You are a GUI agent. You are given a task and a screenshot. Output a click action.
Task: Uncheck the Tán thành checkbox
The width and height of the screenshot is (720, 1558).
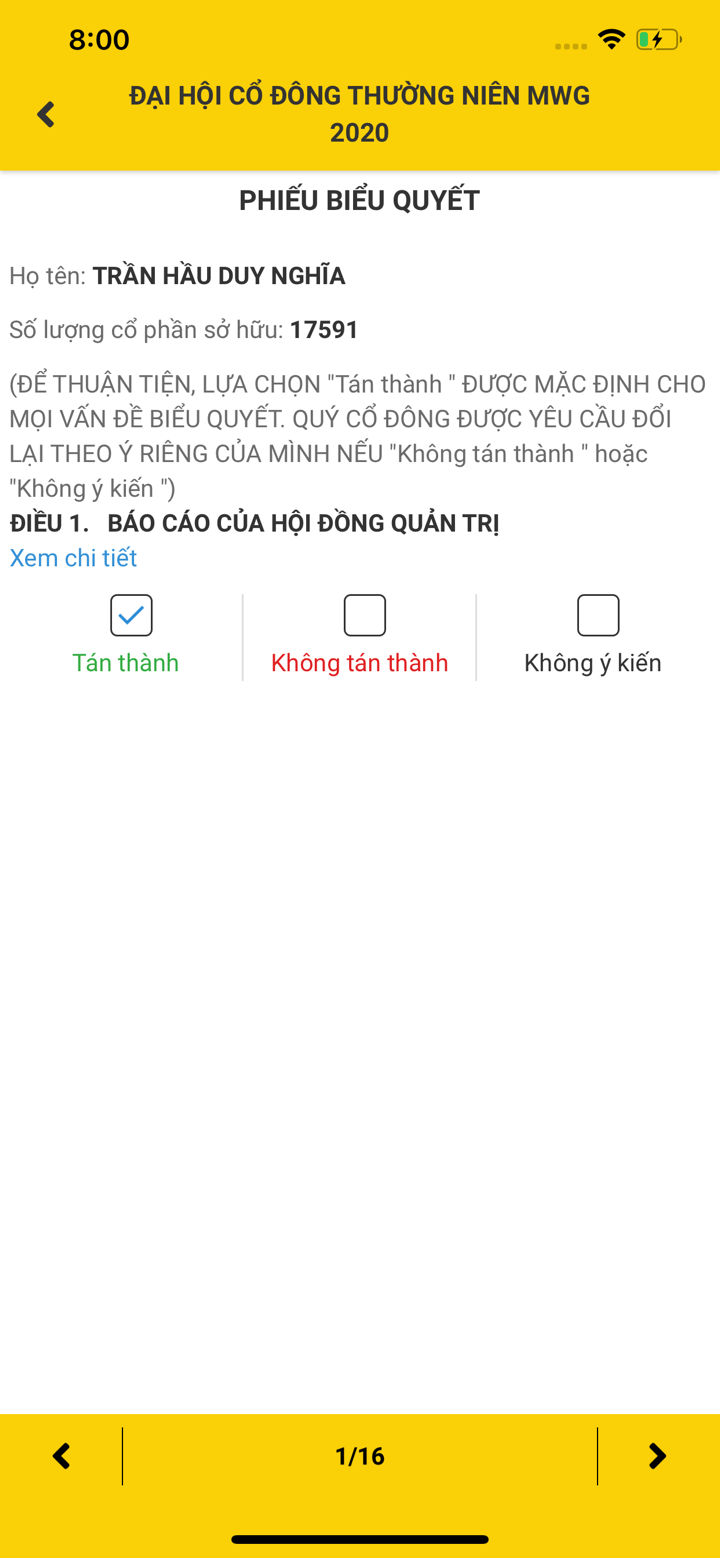coord(131,615)
